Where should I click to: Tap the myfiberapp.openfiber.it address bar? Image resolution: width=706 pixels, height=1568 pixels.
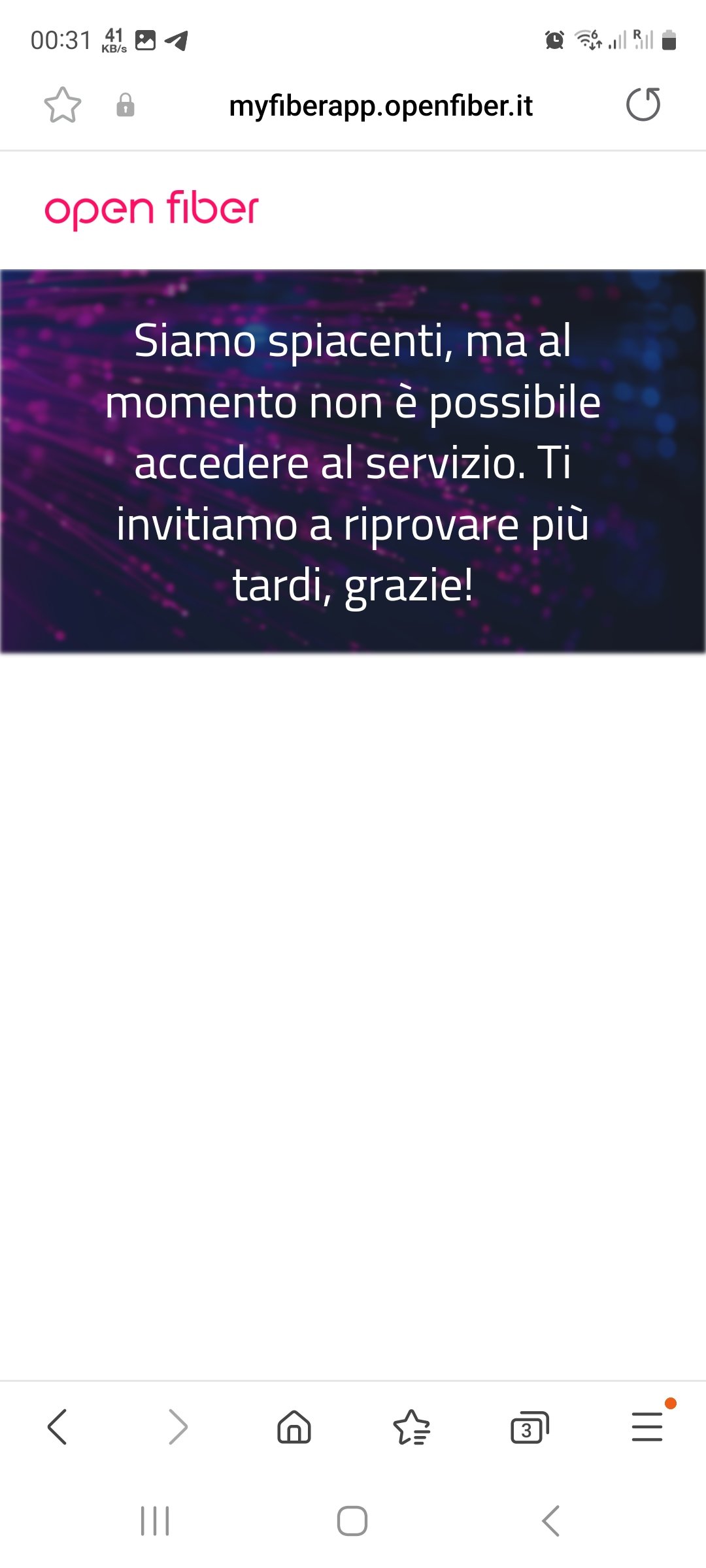pyautogui.click(x=380, y=106)
